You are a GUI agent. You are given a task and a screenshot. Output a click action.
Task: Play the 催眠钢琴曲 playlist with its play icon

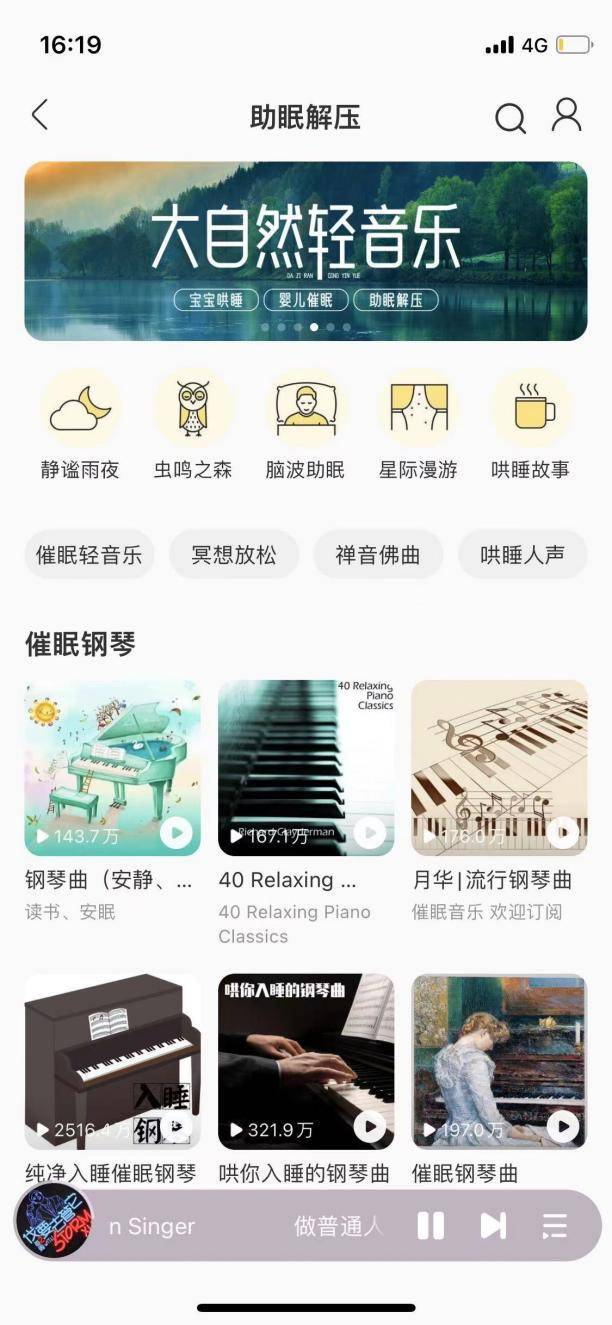click(563, 1127)
